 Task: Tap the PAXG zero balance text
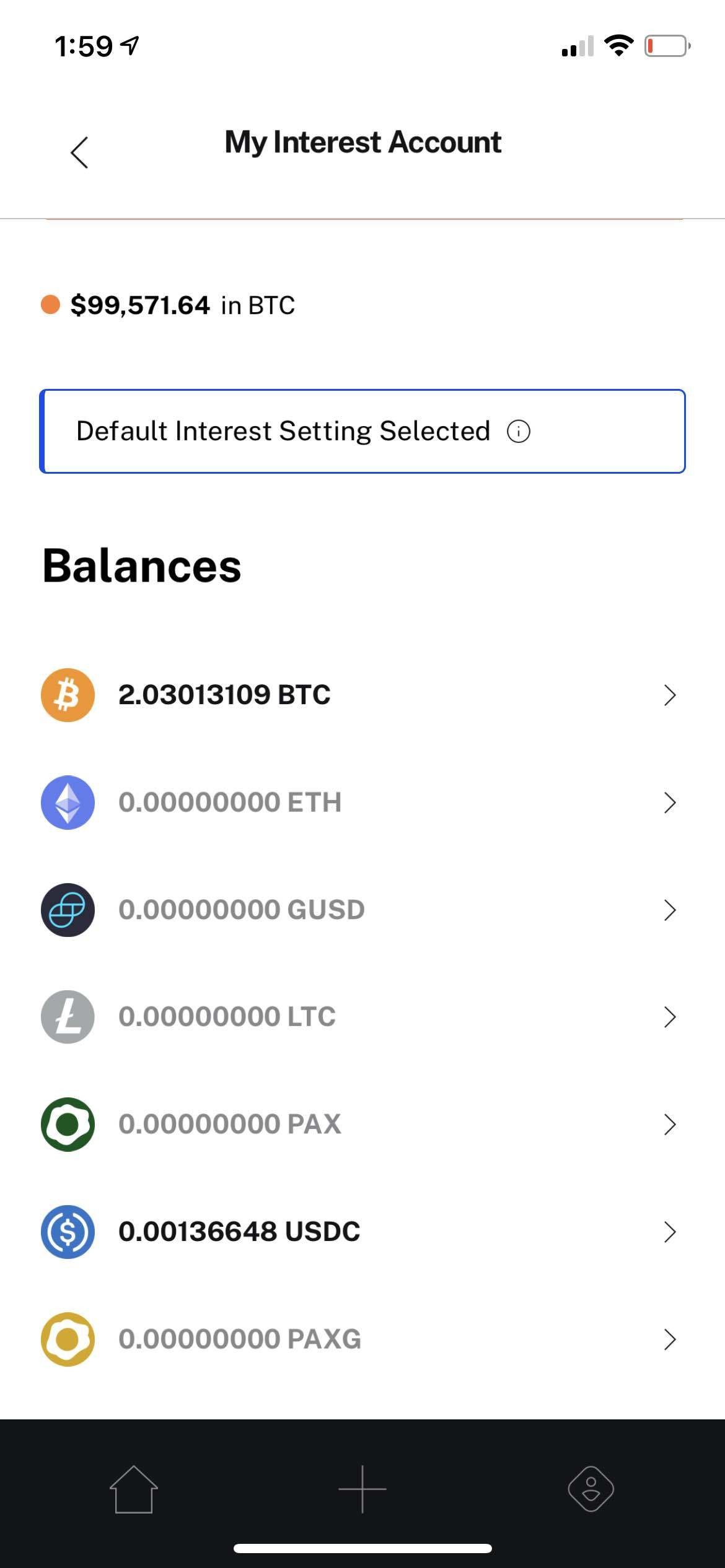[x=239, y=1338]
